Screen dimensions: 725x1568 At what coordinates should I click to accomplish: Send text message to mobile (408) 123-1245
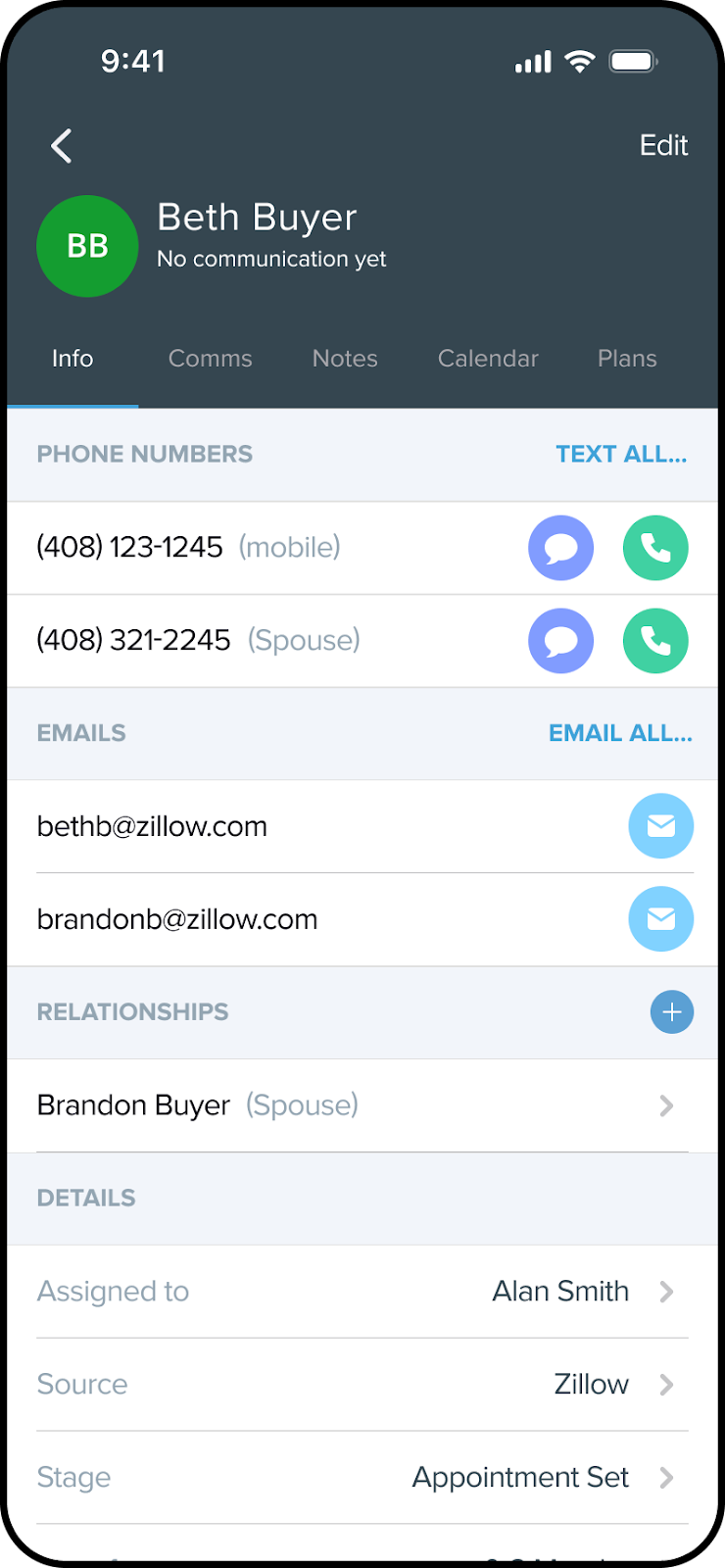[x=560, y=548]
